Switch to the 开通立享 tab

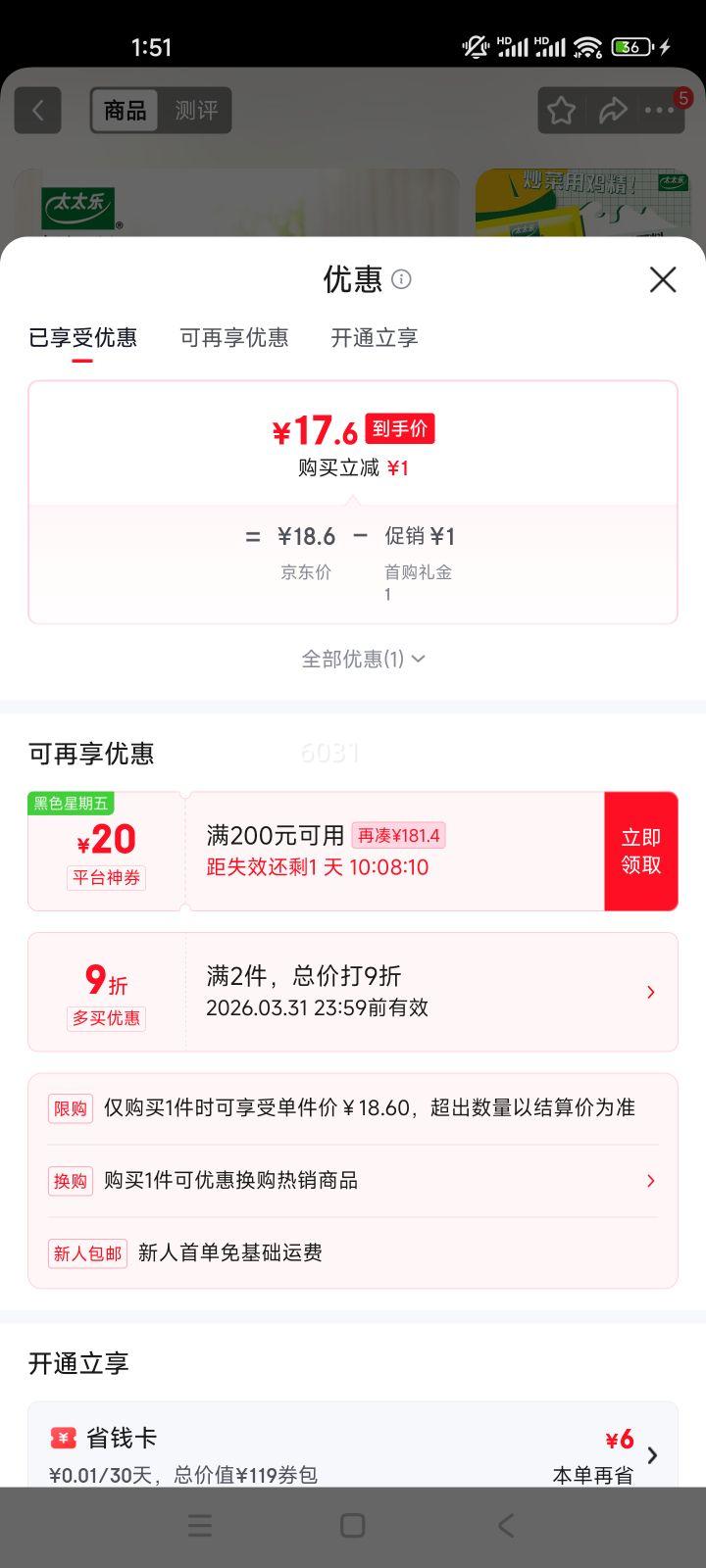pyautogui.click(x=374, y=337)
